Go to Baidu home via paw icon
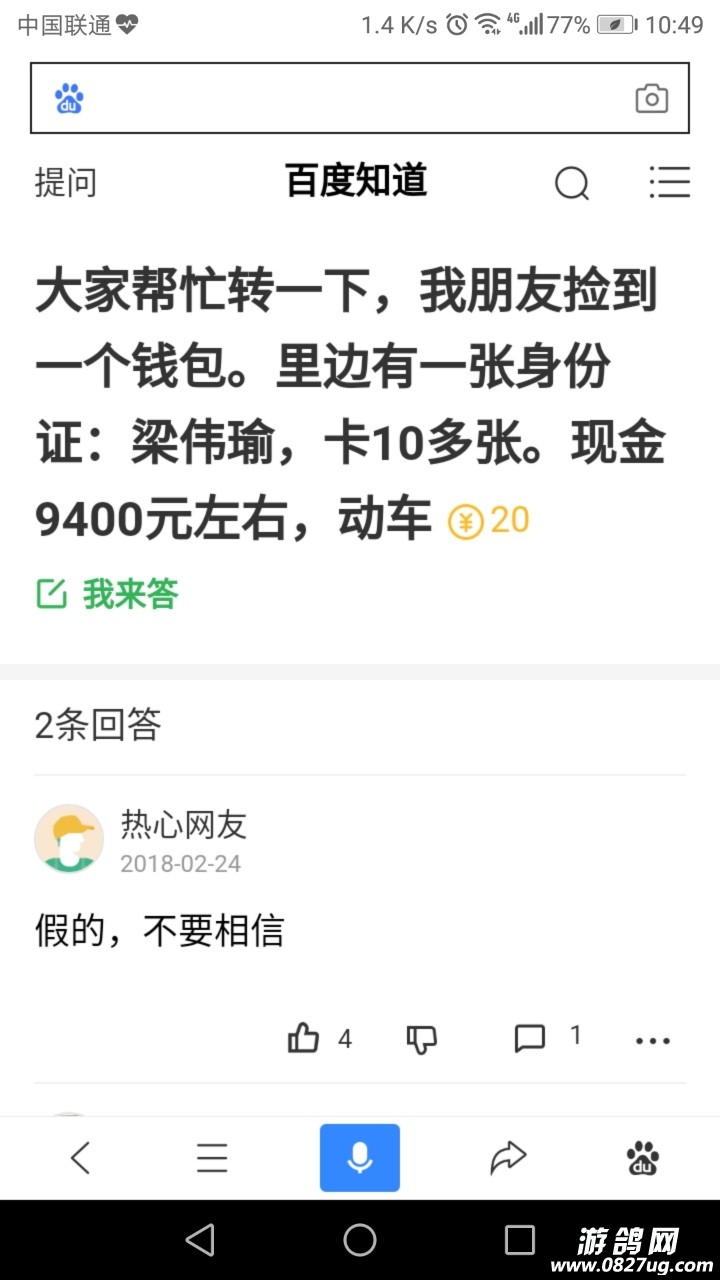The image size is (720, 1280). point(643,1158)
